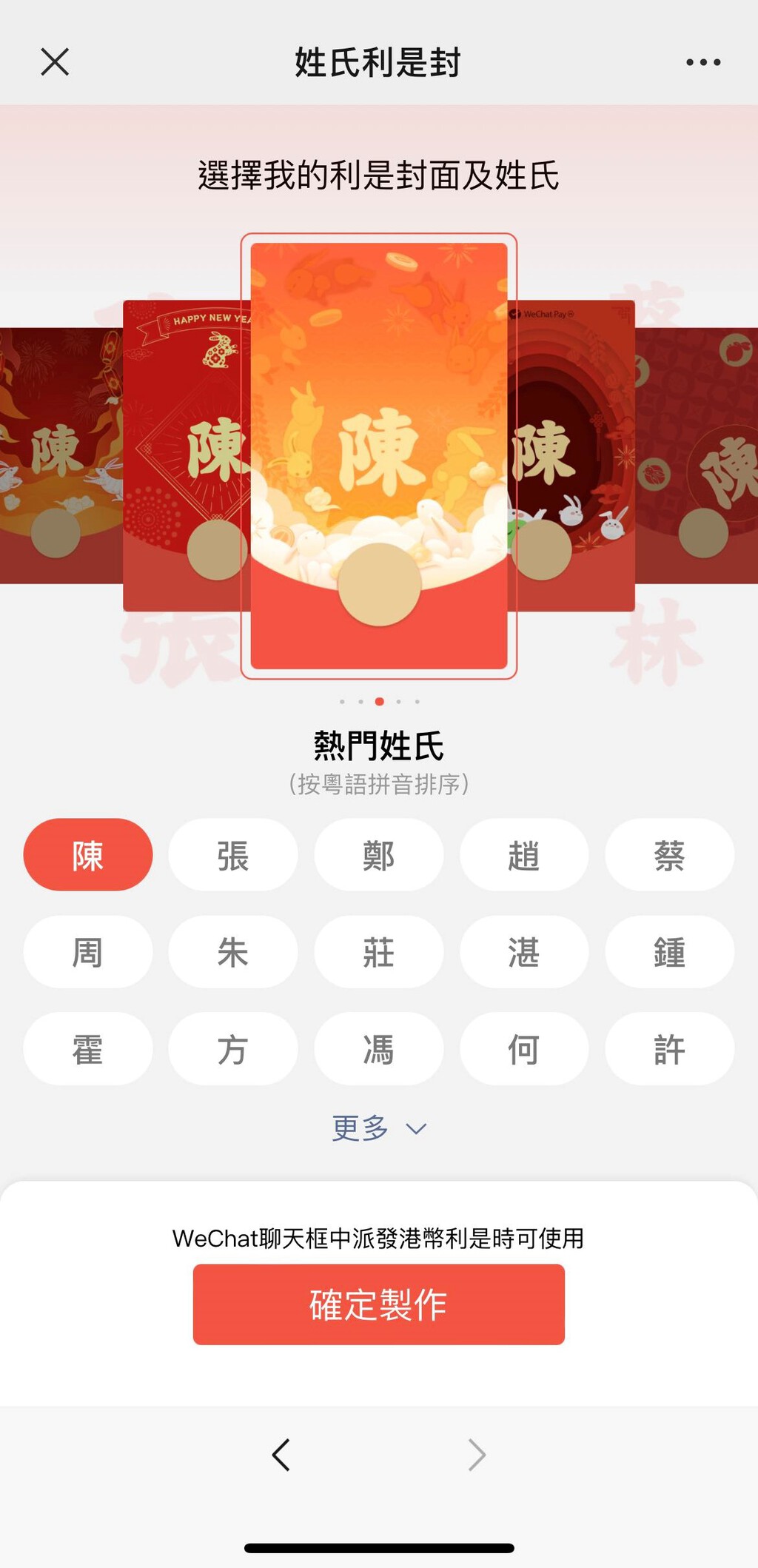Screen dimensions: 758x1568
Task: Choose the 霍 surname chip
Action: tap(87, 1049)
